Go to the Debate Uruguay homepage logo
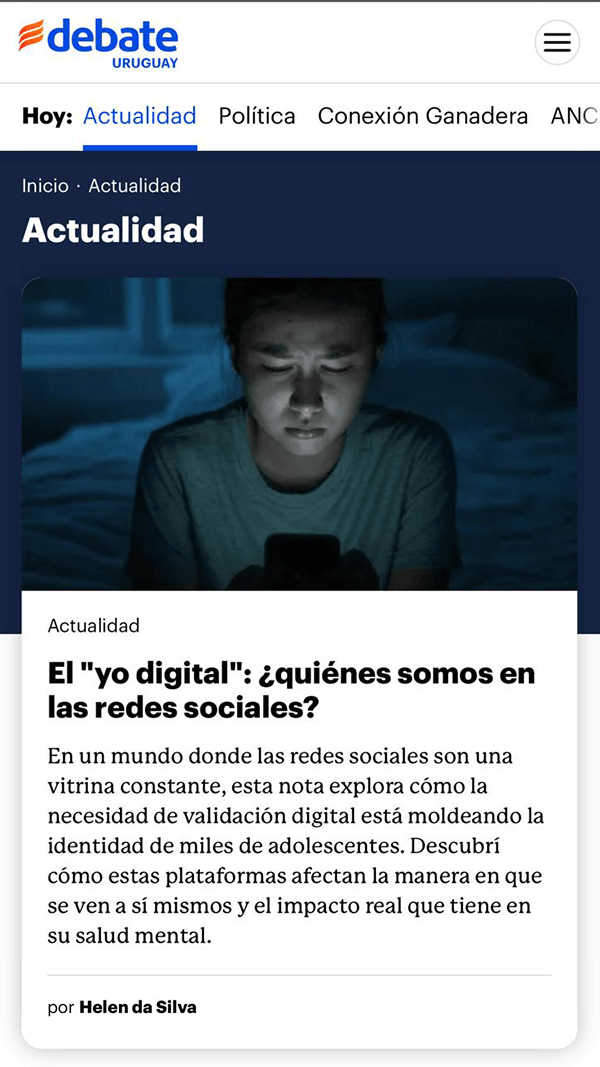This screenshot has width=600, height=1067. 99,42
